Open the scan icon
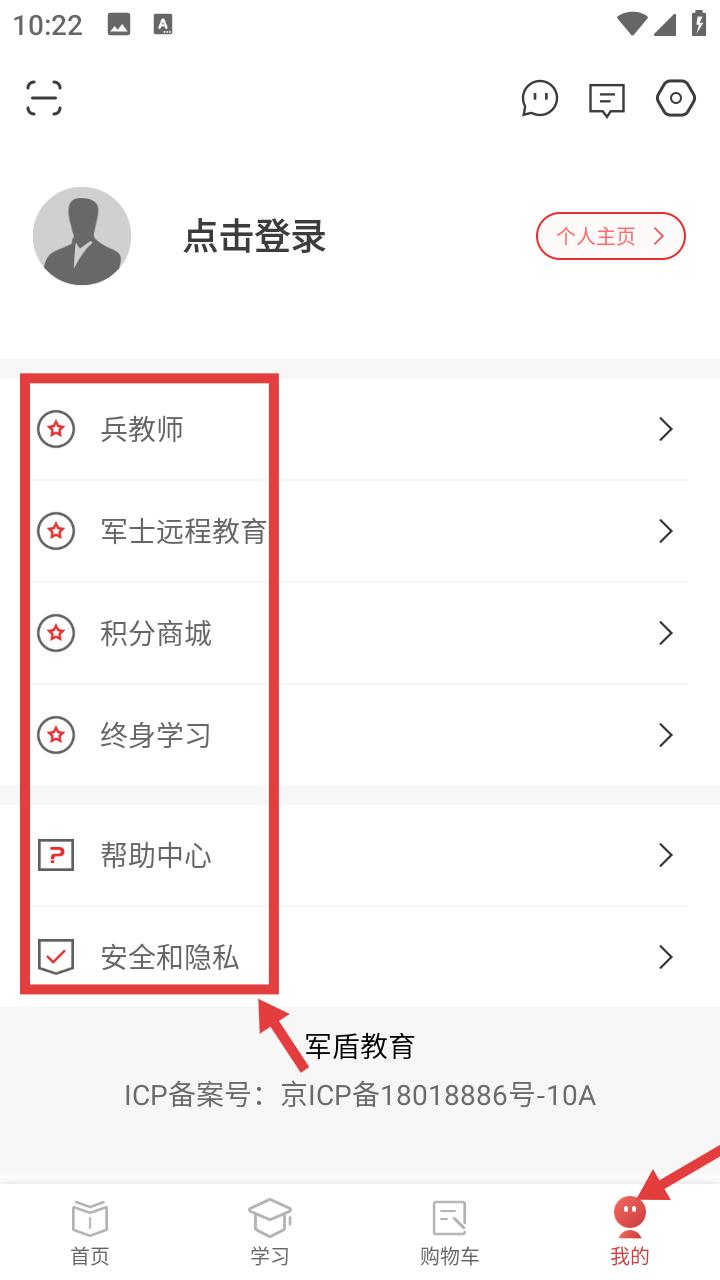The height and width of the screenshot is (1280, 720). 44,98
